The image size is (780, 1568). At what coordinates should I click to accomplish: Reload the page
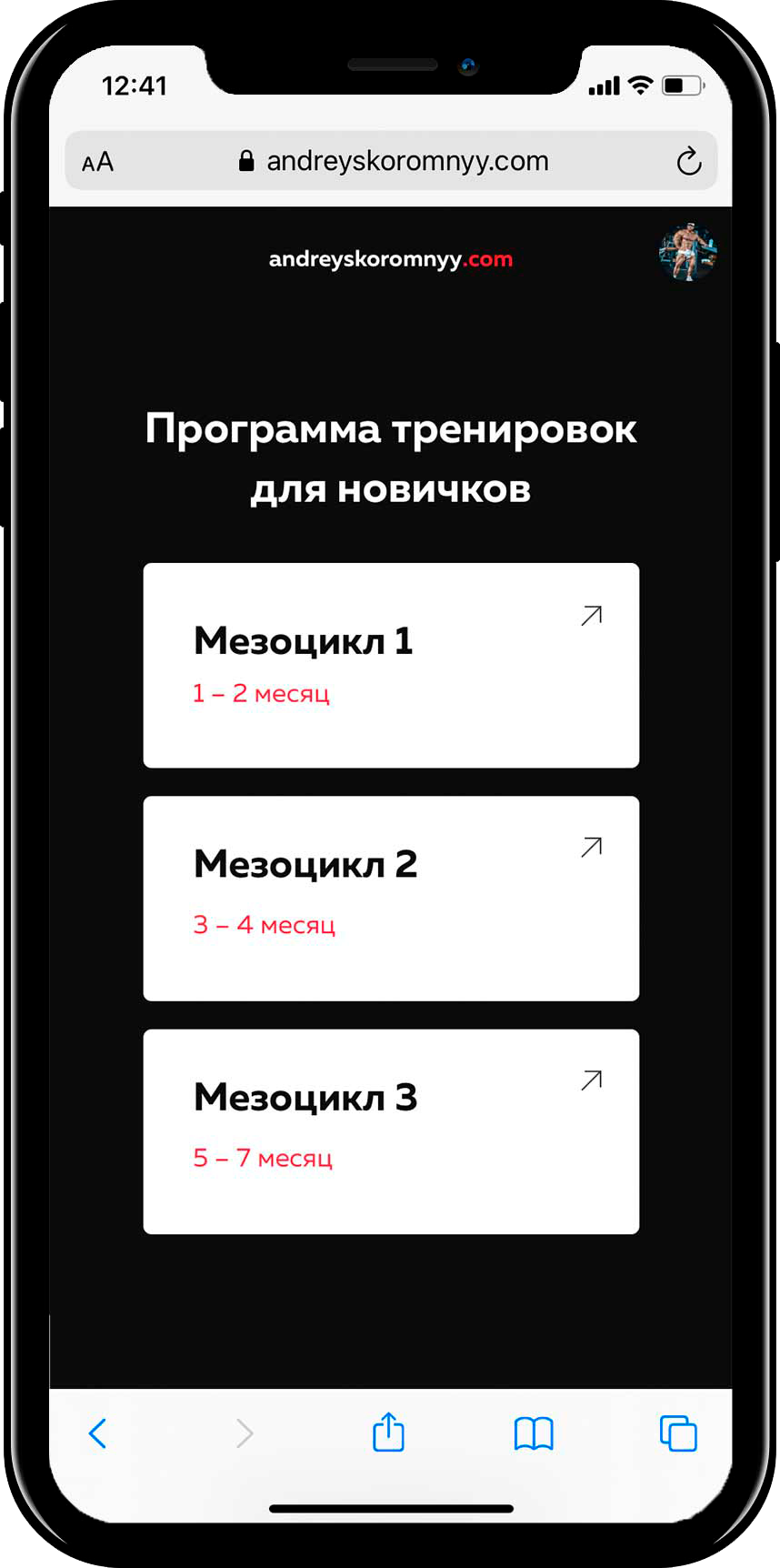pos(688,162)
